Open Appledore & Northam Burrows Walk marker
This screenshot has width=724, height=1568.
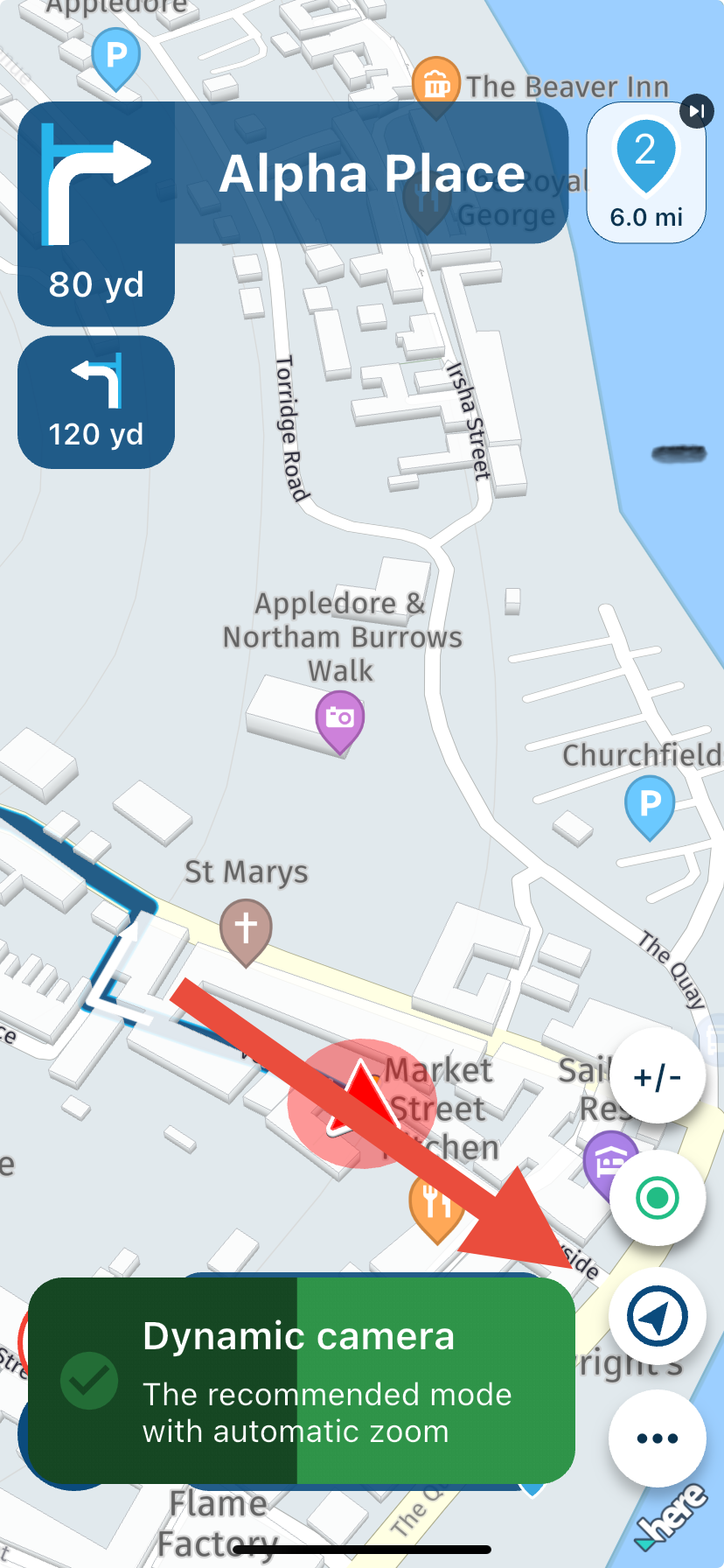(339, 719)
